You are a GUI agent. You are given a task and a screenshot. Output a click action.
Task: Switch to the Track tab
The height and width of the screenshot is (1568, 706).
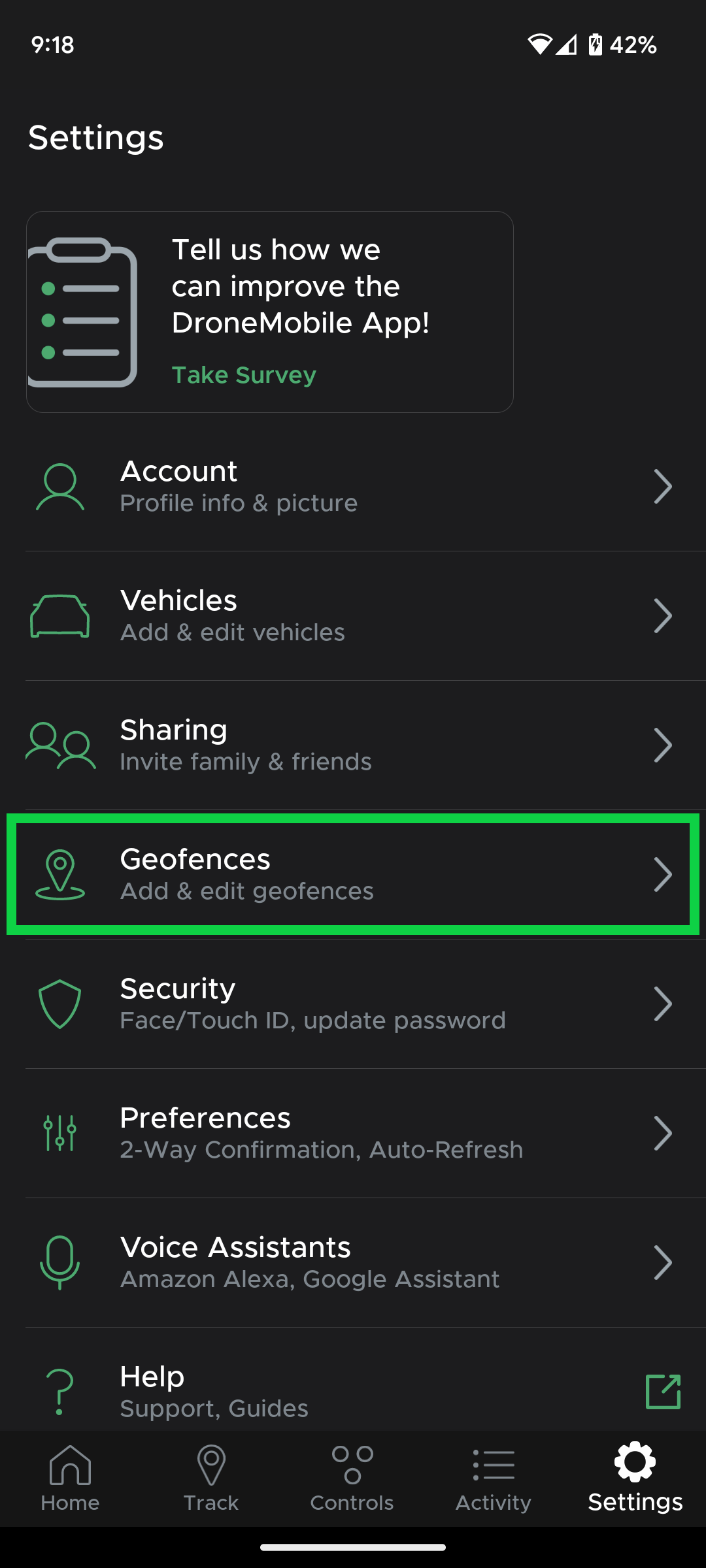tap(210, 1480)
